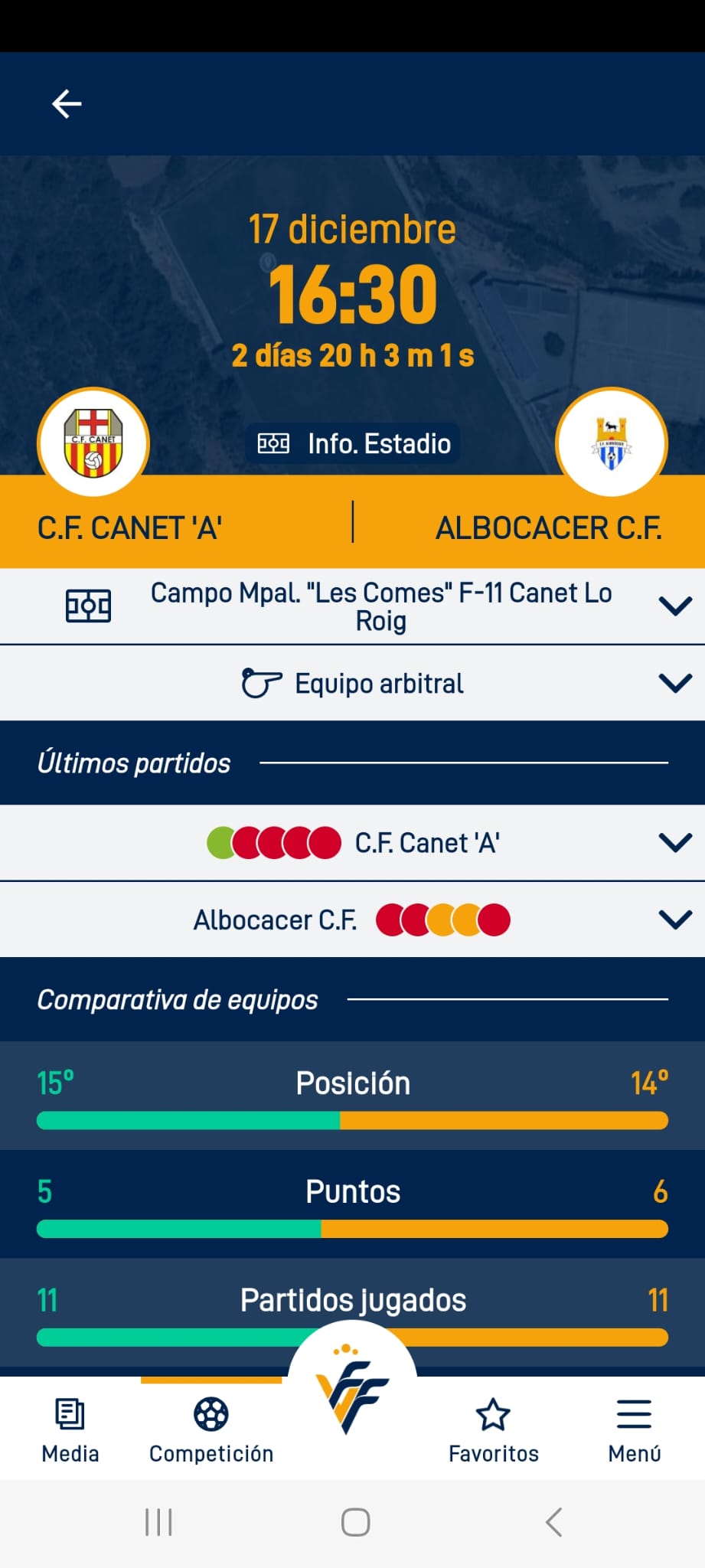Open Info. Estadio

[x=353, y=444]
